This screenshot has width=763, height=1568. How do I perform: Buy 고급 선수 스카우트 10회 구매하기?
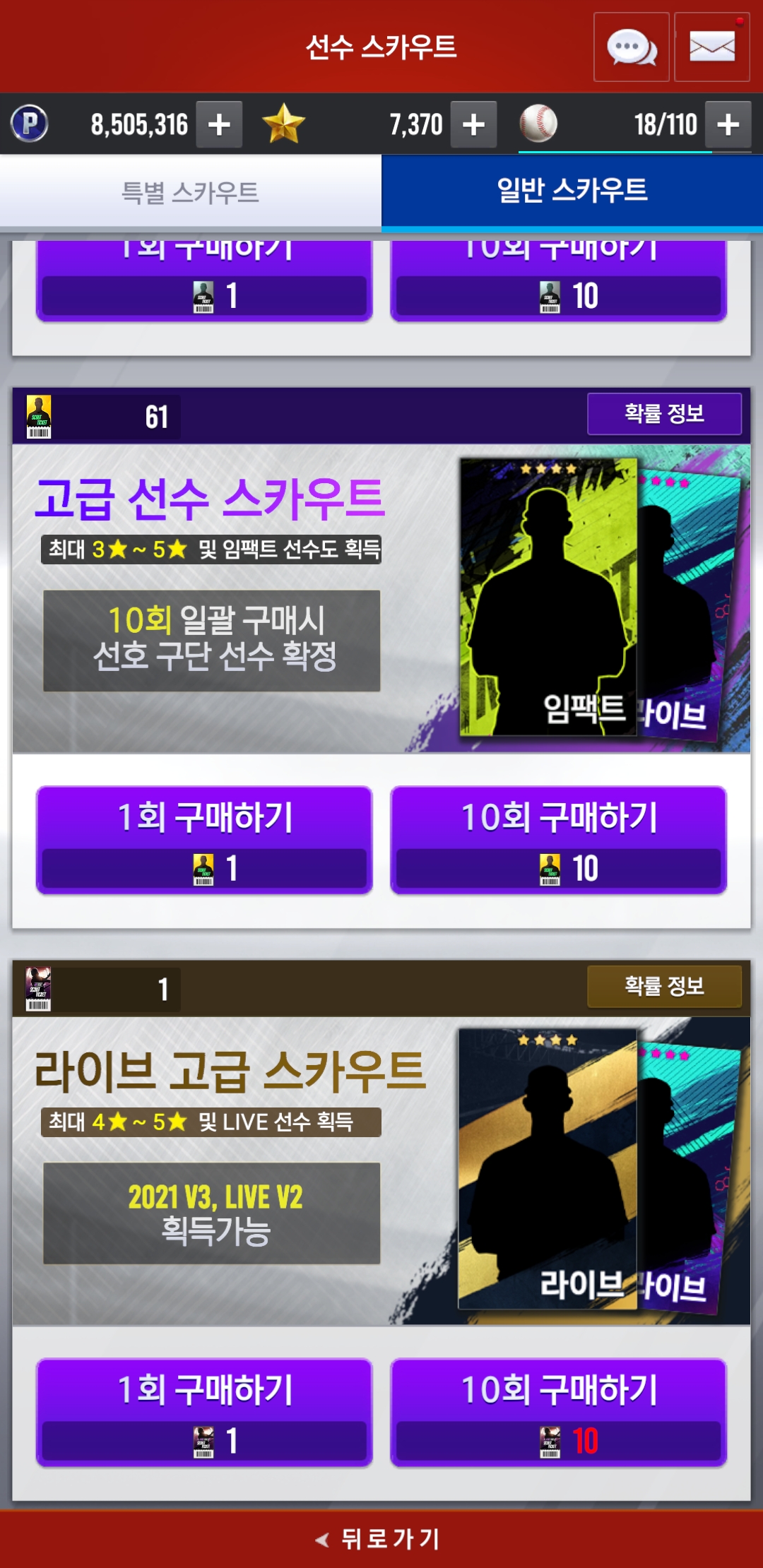[558, 840]
